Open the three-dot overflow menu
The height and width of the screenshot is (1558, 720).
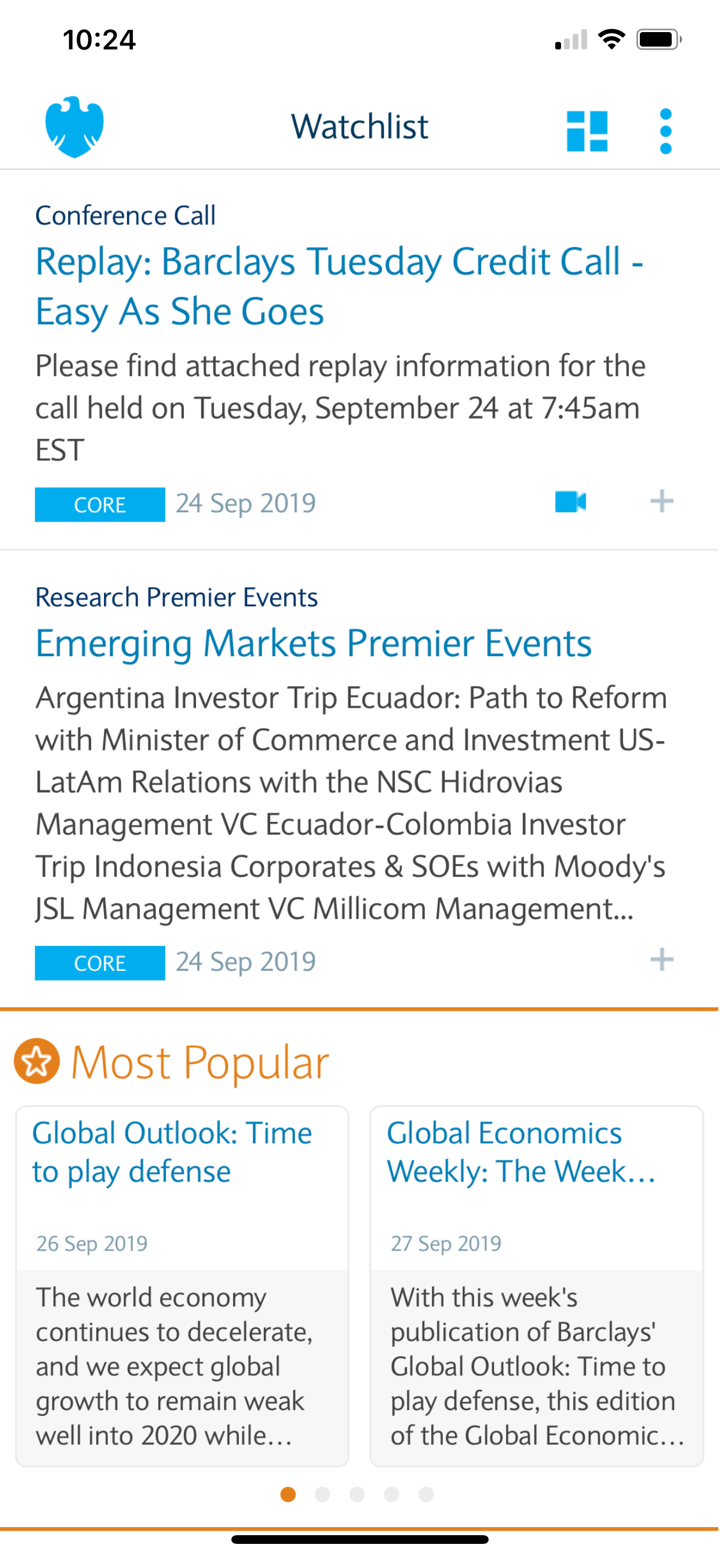pos(666,128)
